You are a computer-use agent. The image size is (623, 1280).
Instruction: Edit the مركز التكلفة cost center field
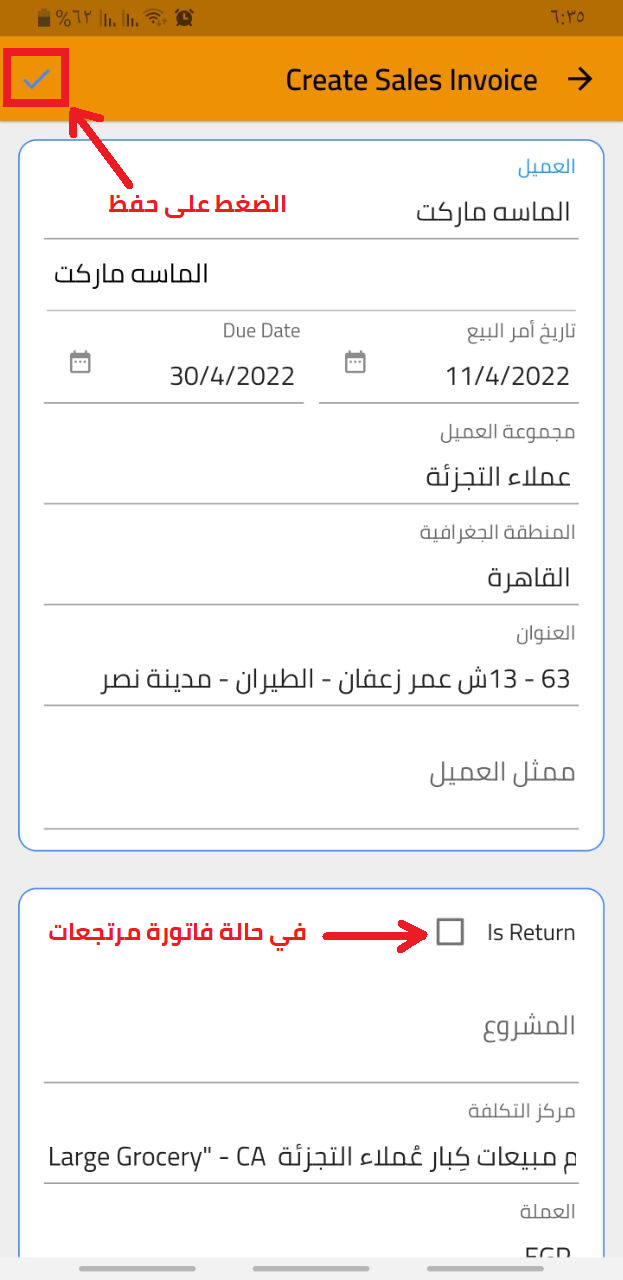pyautogui.click(x=310, y=1158)
